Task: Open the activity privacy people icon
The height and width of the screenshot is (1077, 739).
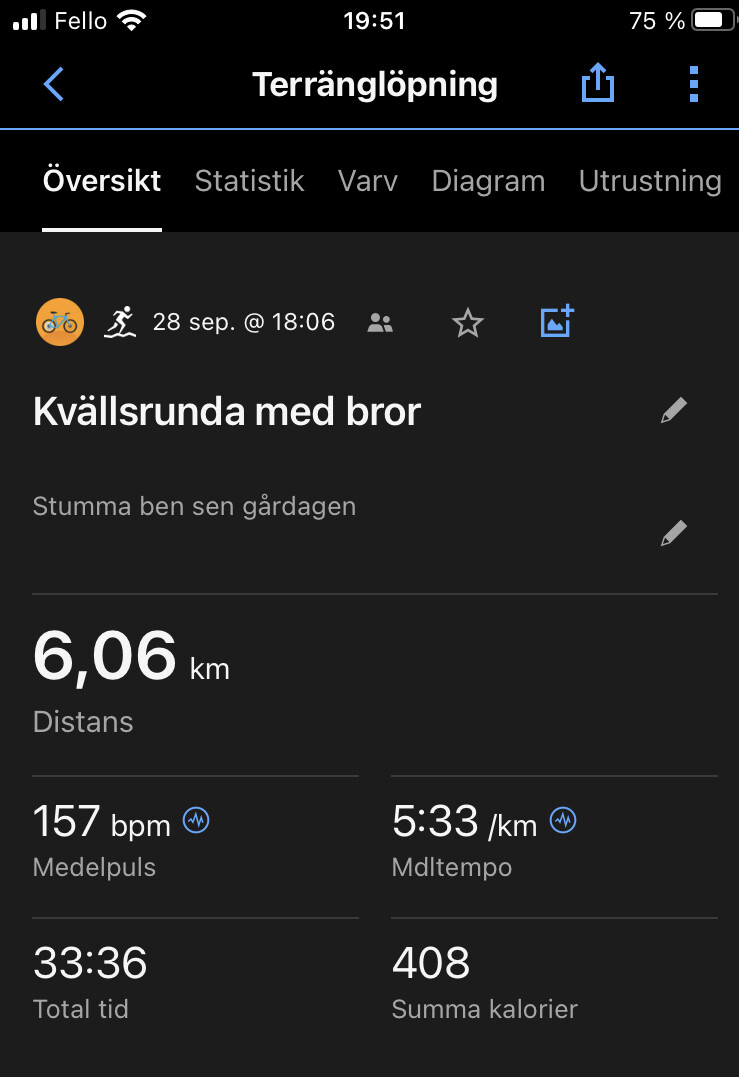Action: [380, 323]
